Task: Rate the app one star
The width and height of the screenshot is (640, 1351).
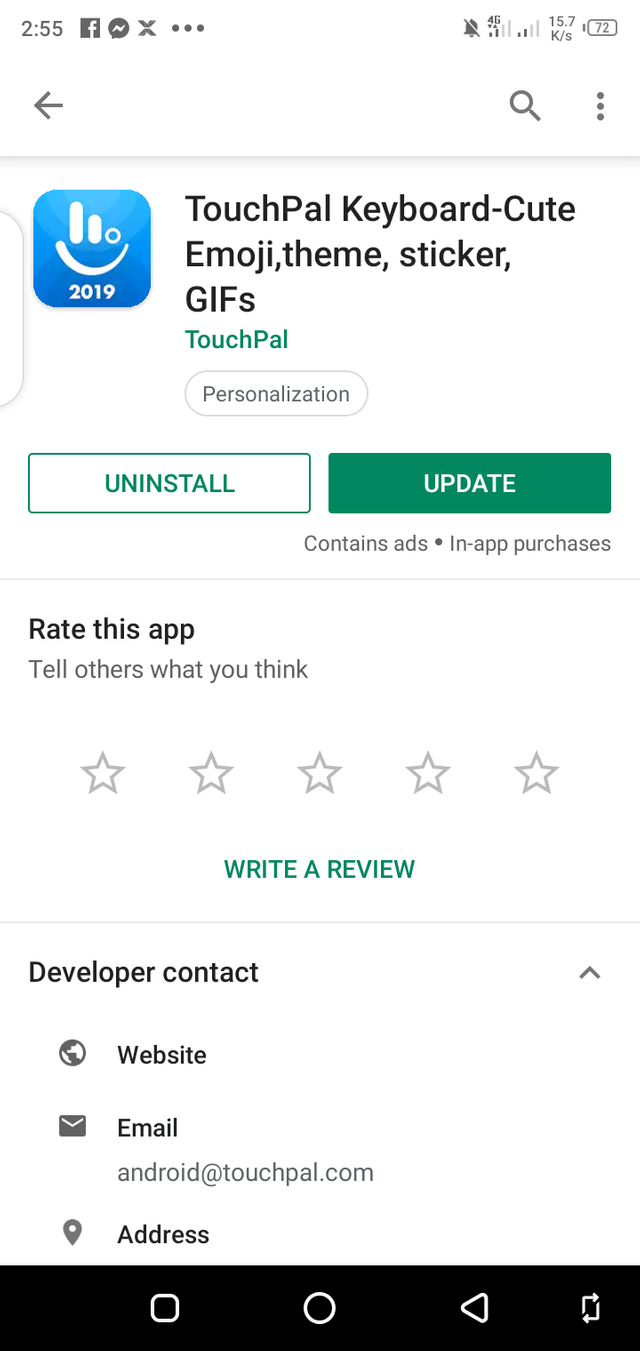Action: [102, 774]
